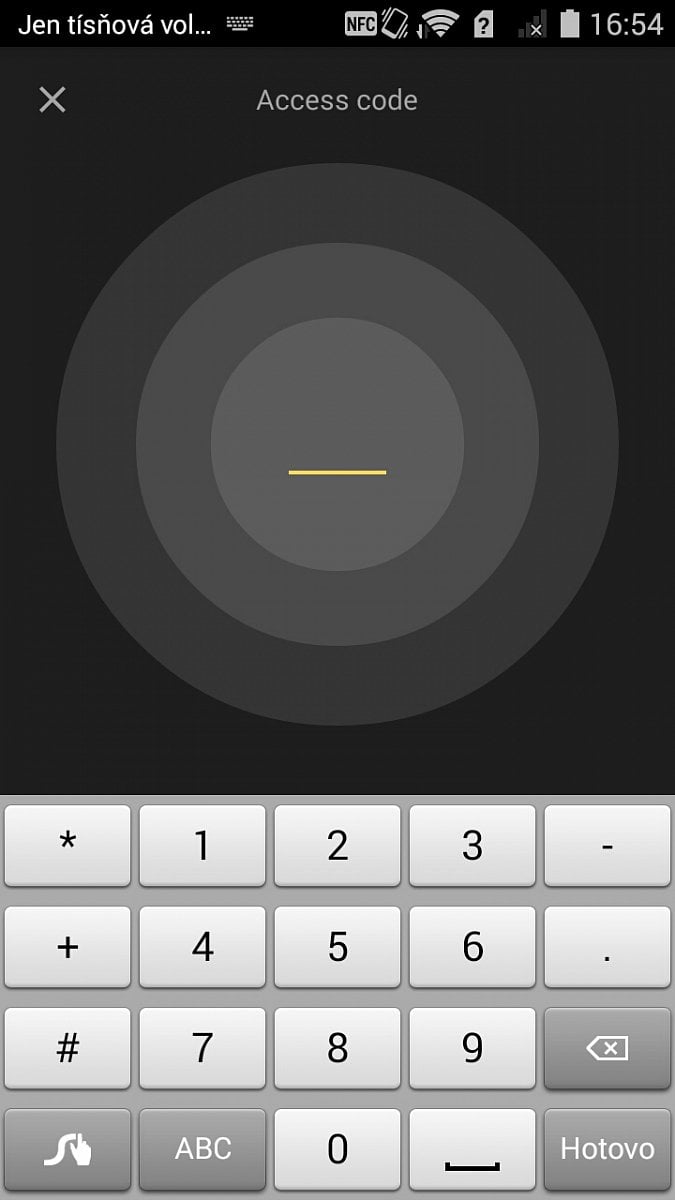The width and height of the screenshot is (675, 1200).
Task: Switch keyboard to ABC letters
Action: coord(202,1149)
